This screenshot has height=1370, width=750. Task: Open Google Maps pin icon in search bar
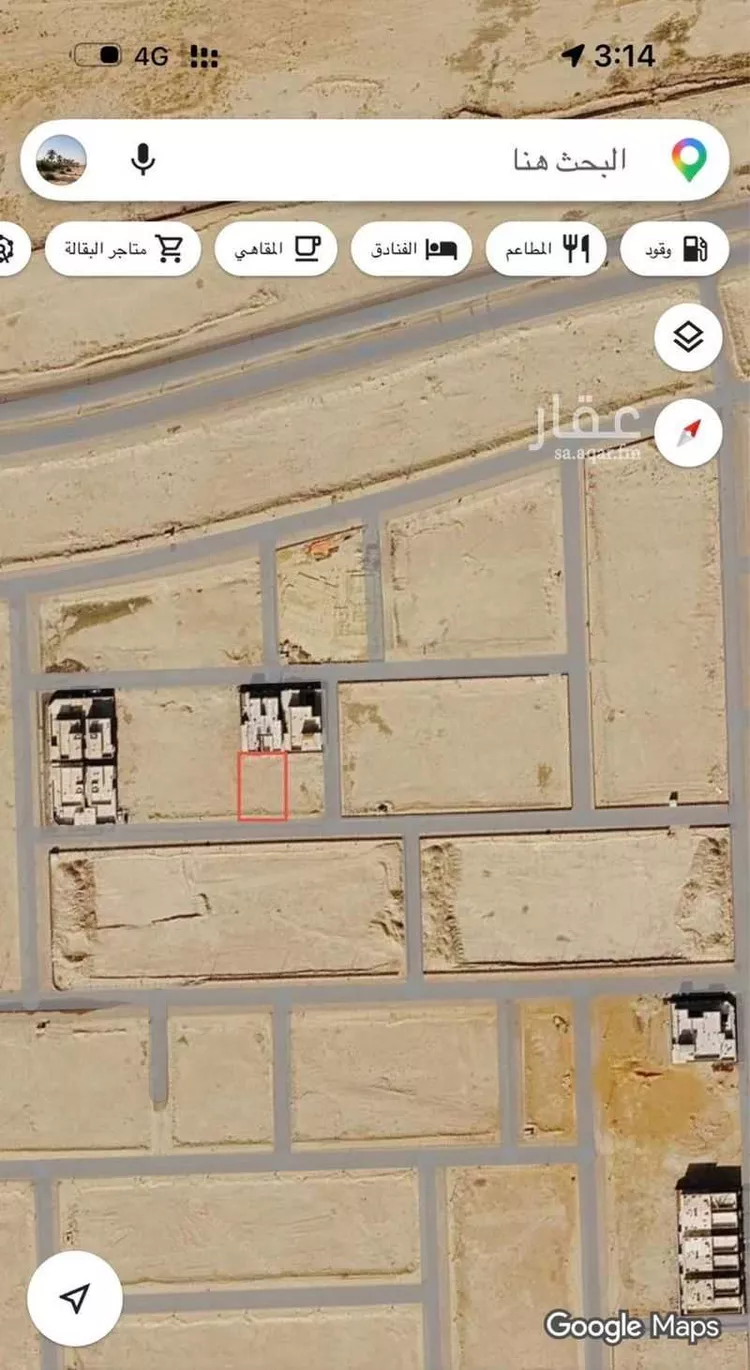pos(688,161)
